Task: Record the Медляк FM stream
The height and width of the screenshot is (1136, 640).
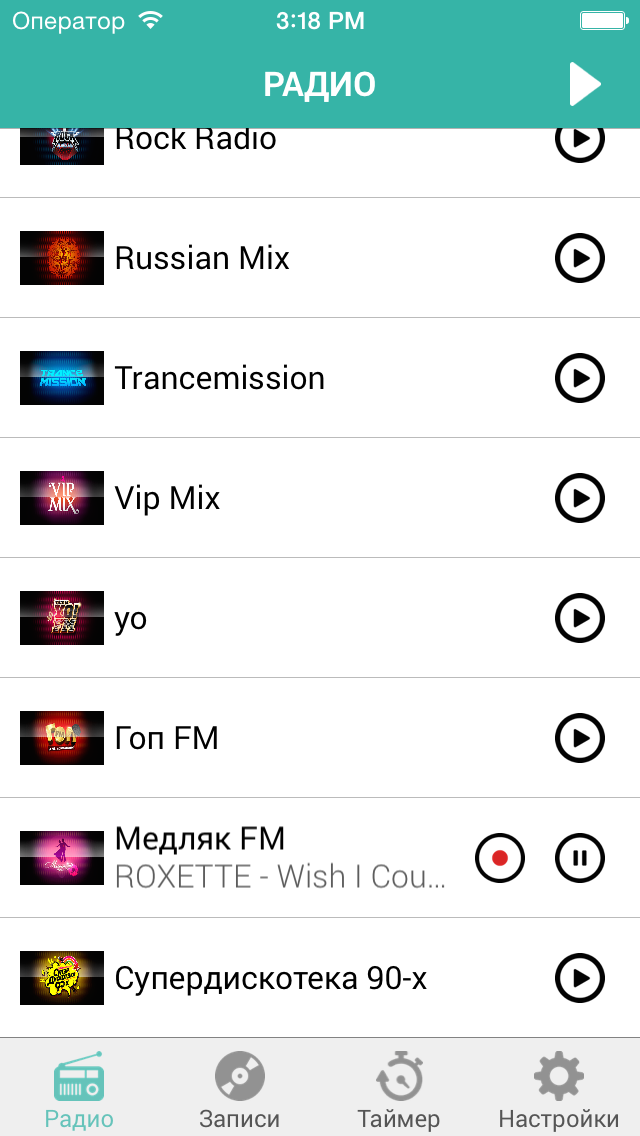Action: [x=500, y=858]
